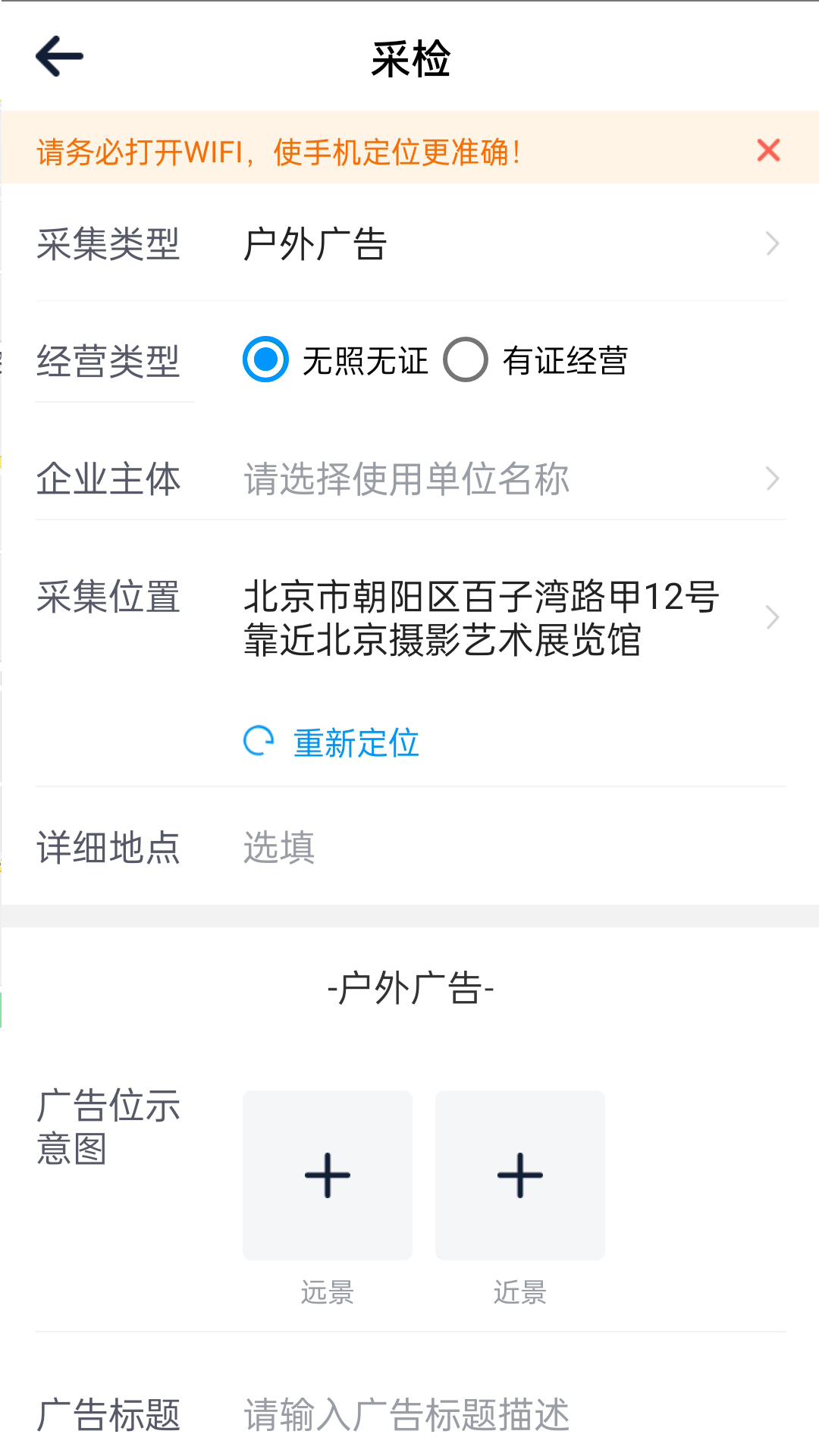Click the 采检 title at the top
819x1456 pixels.
coord(409,61)
